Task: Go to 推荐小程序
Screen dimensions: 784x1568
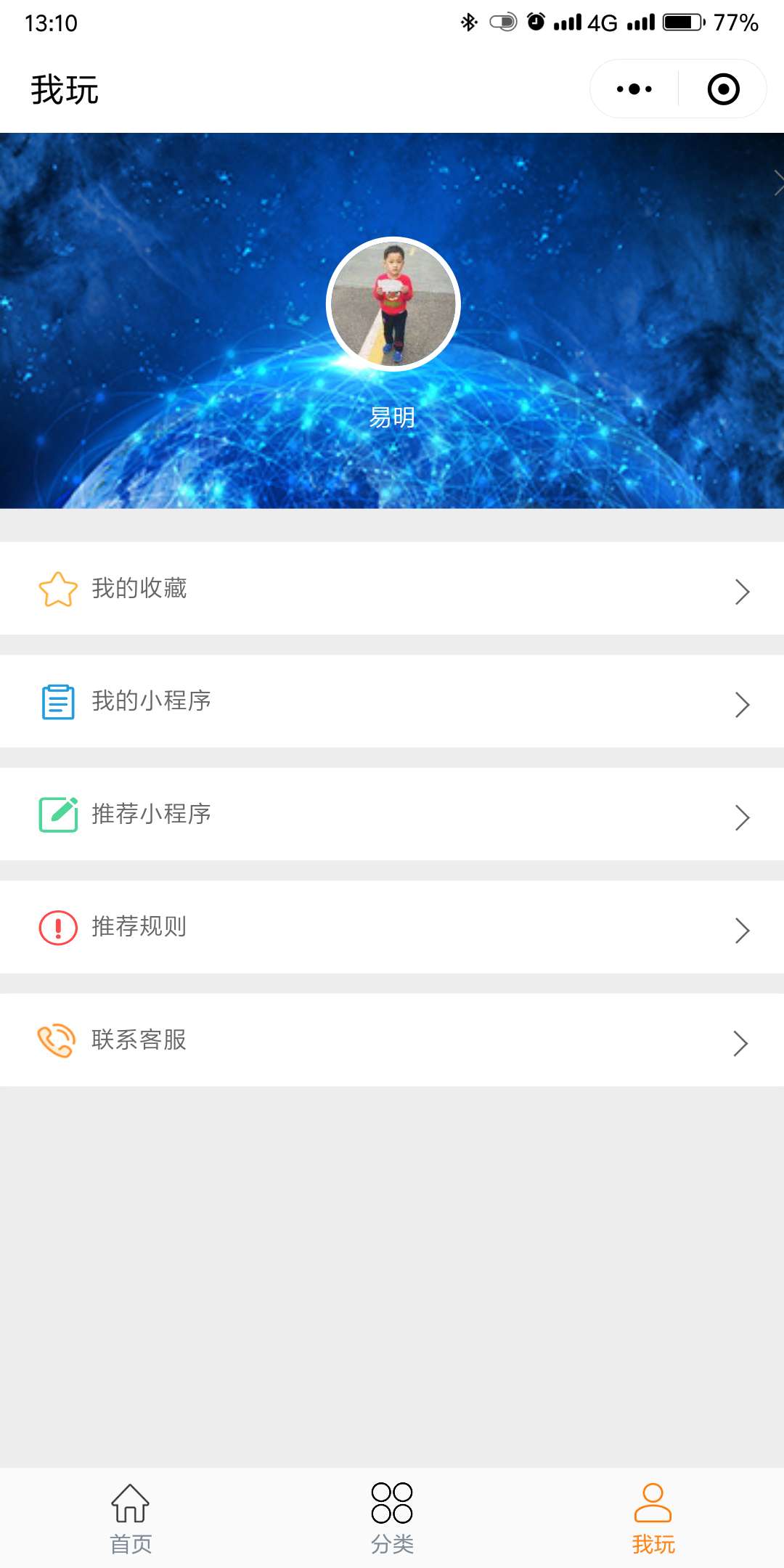Action: pyautogui.click(x=392, y=814)
